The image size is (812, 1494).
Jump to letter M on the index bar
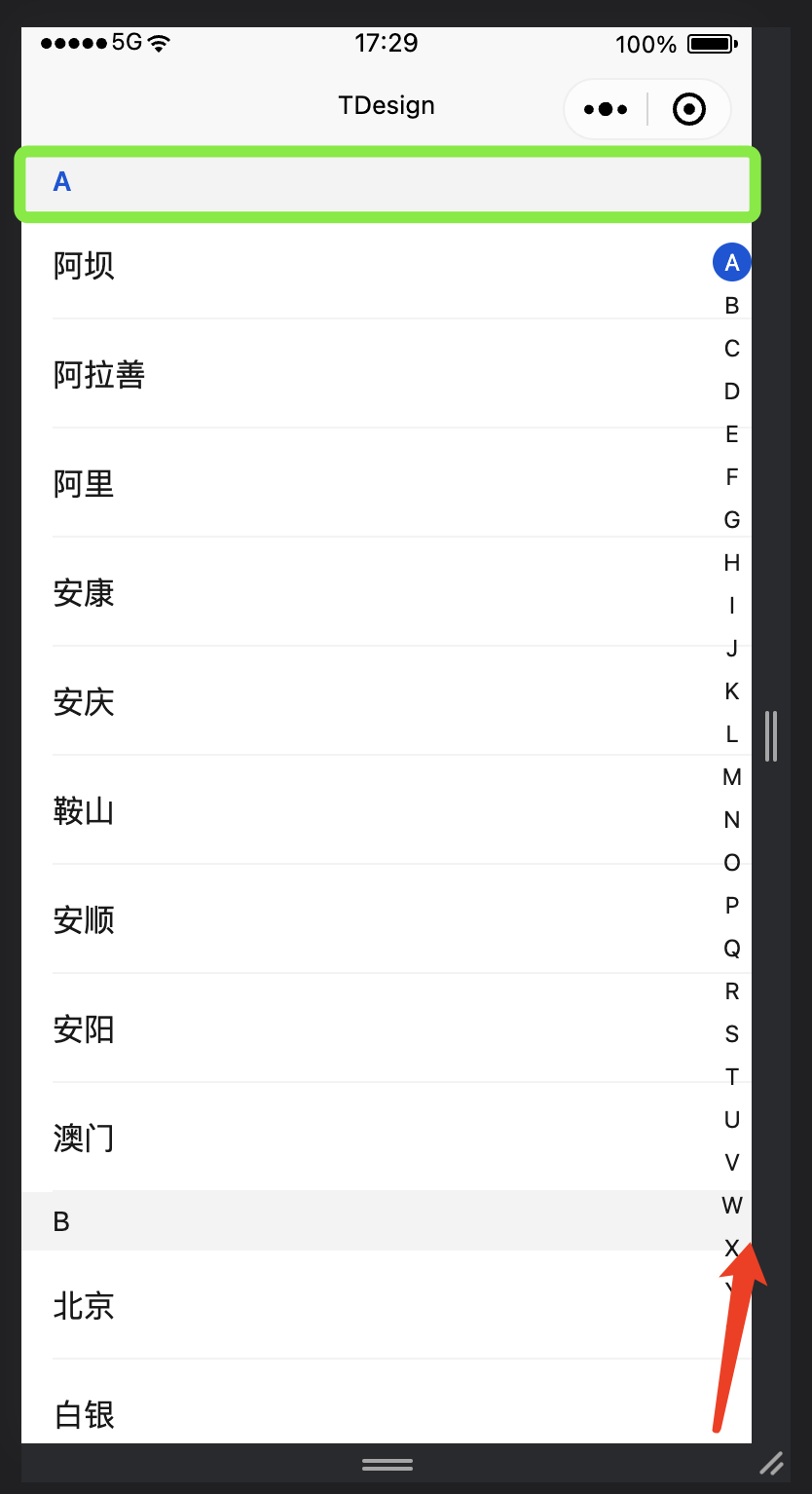[731, 776]
